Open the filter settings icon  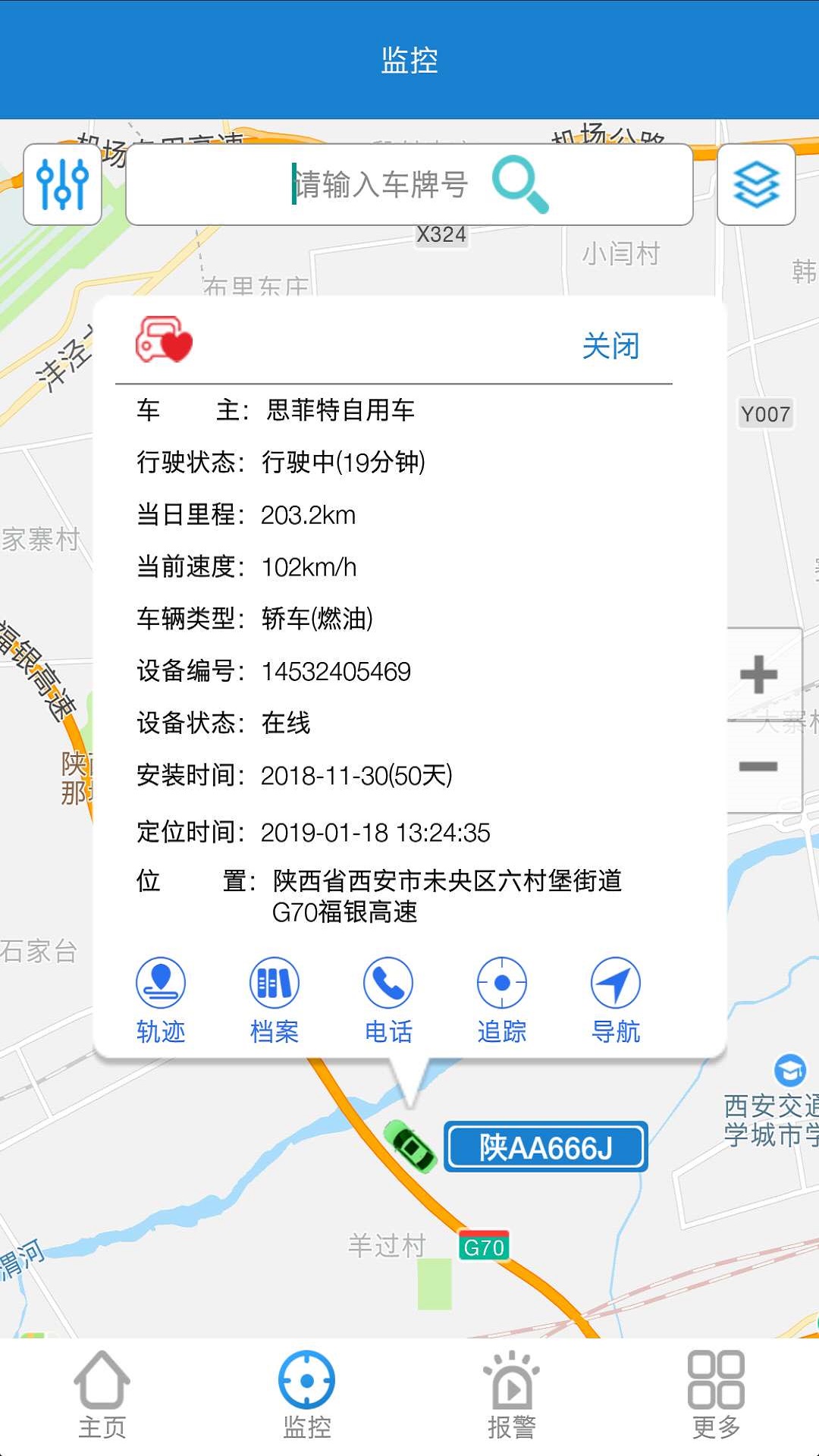click(x=62, y=184)
